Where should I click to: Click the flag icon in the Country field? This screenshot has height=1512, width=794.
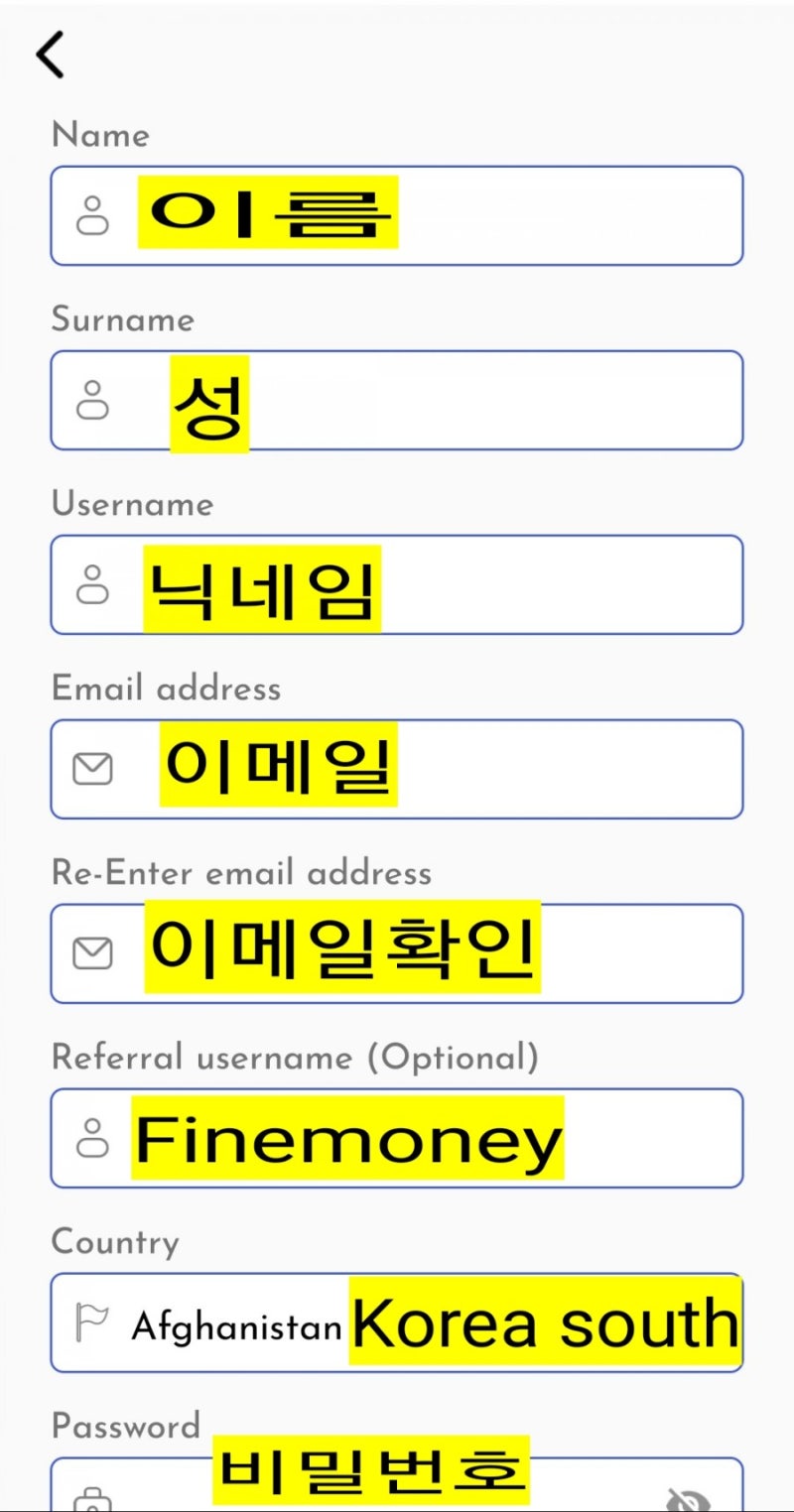[92, 1323]
